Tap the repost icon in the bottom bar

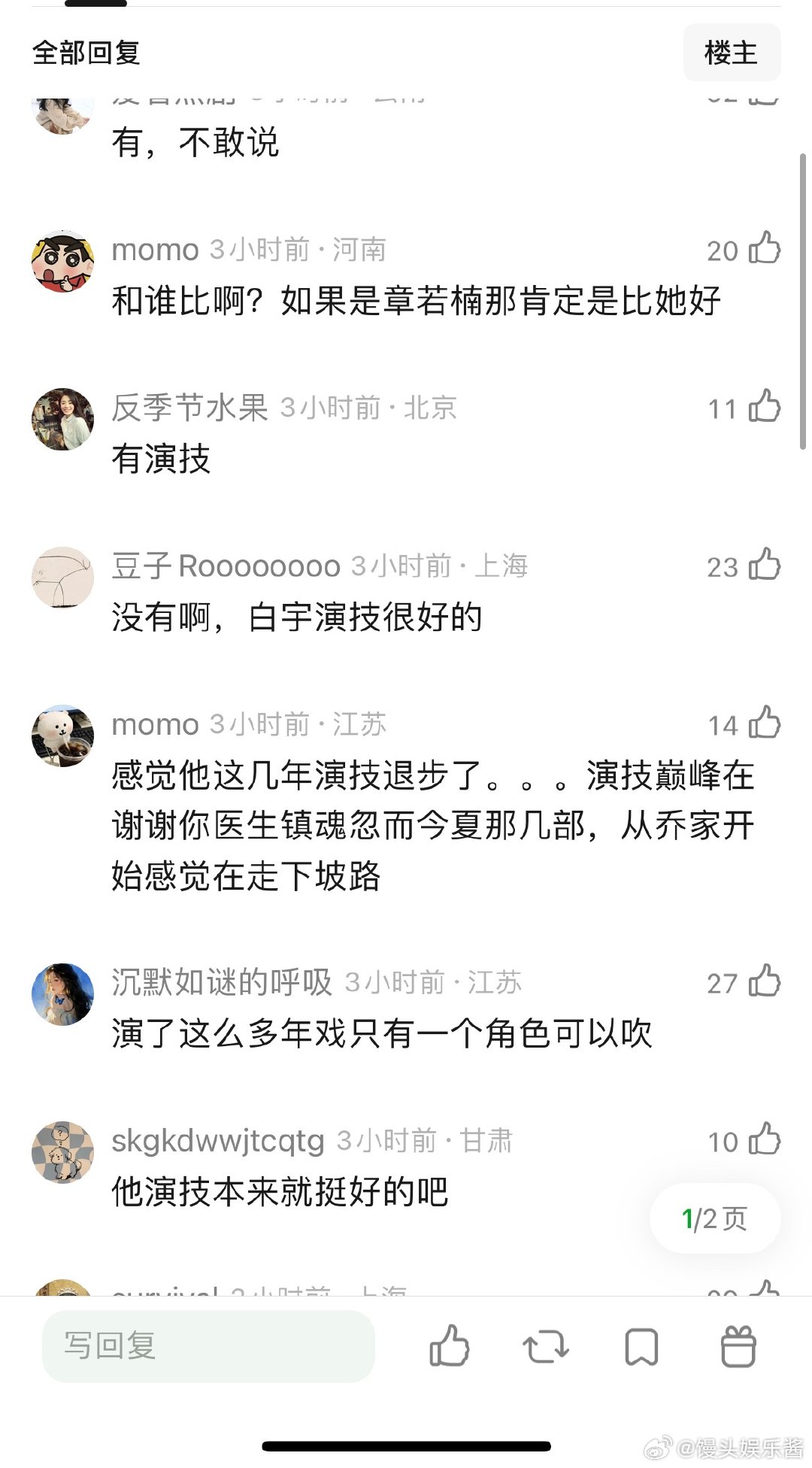click(545, 1347)
